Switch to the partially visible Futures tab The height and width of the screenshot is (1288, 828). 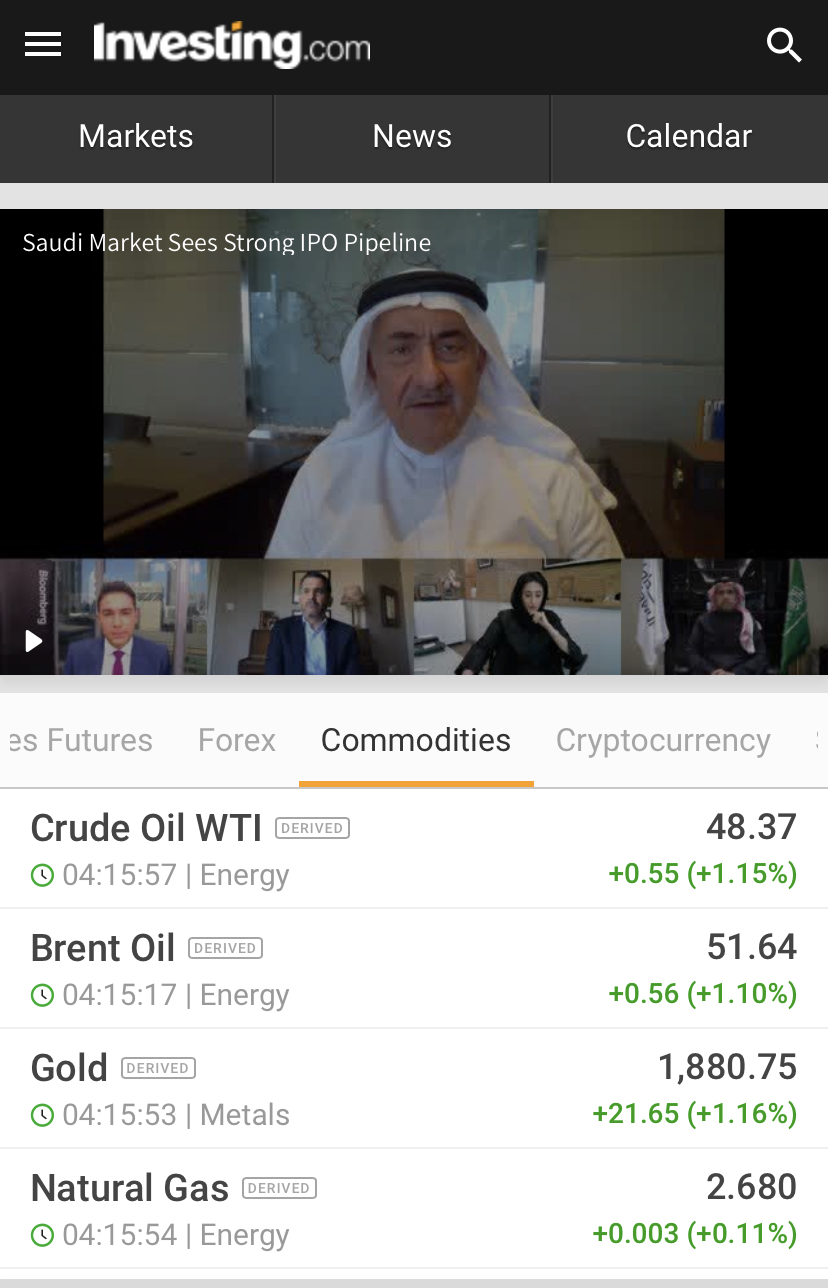point(82,741)
